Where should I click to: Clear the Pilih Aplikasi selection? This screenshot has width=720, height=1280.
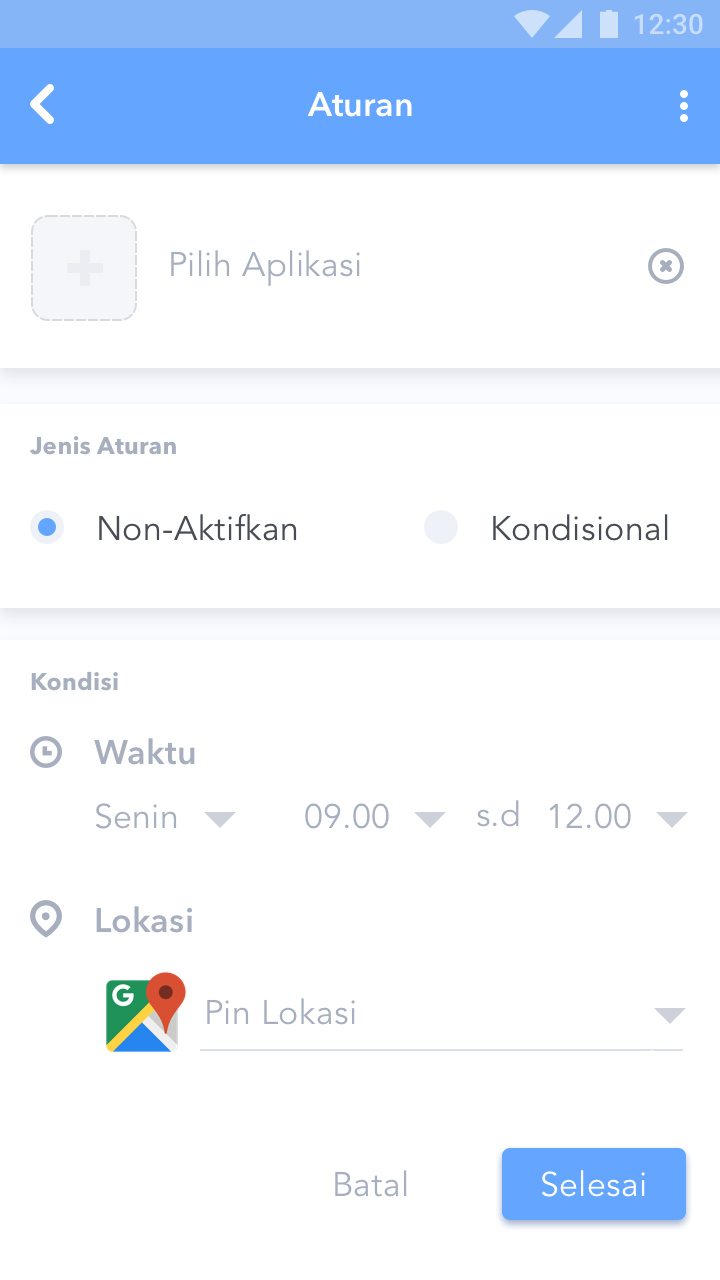tap(666, 266)
